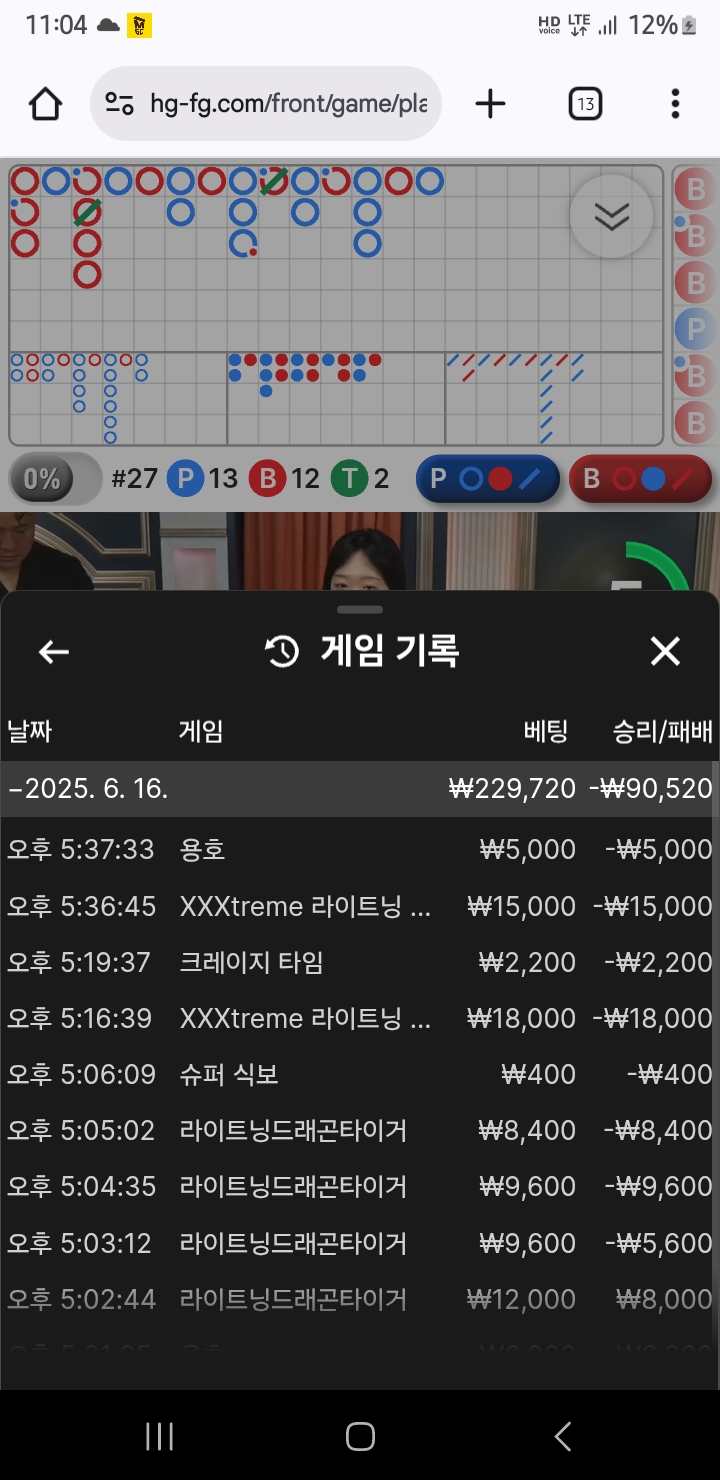The width and height of the screenshot is (720, 1480).
Task: Tap the red B prediction button
Action: point(640,479)
